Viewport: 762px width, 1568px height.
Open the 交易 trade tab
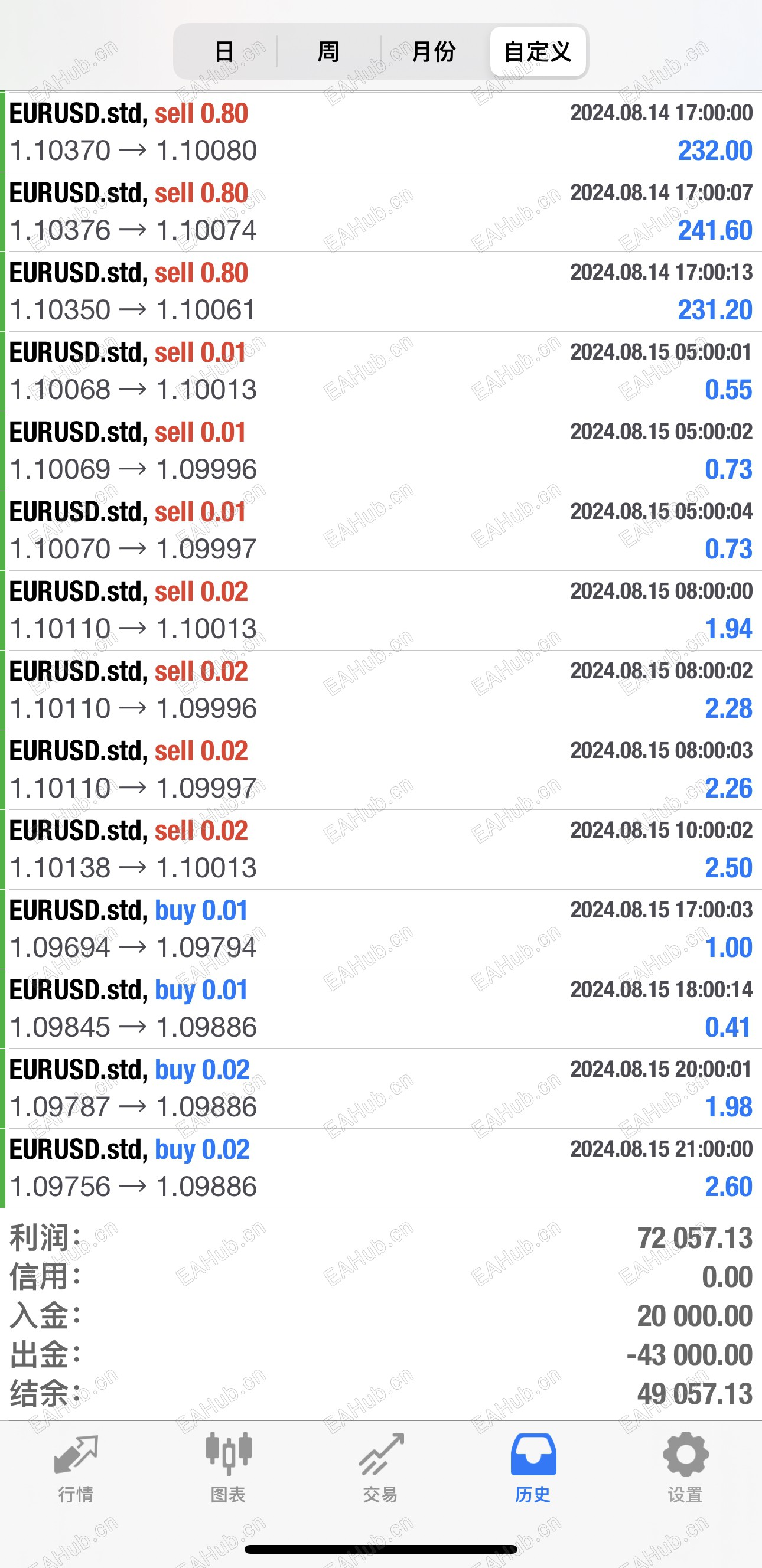380,1468
